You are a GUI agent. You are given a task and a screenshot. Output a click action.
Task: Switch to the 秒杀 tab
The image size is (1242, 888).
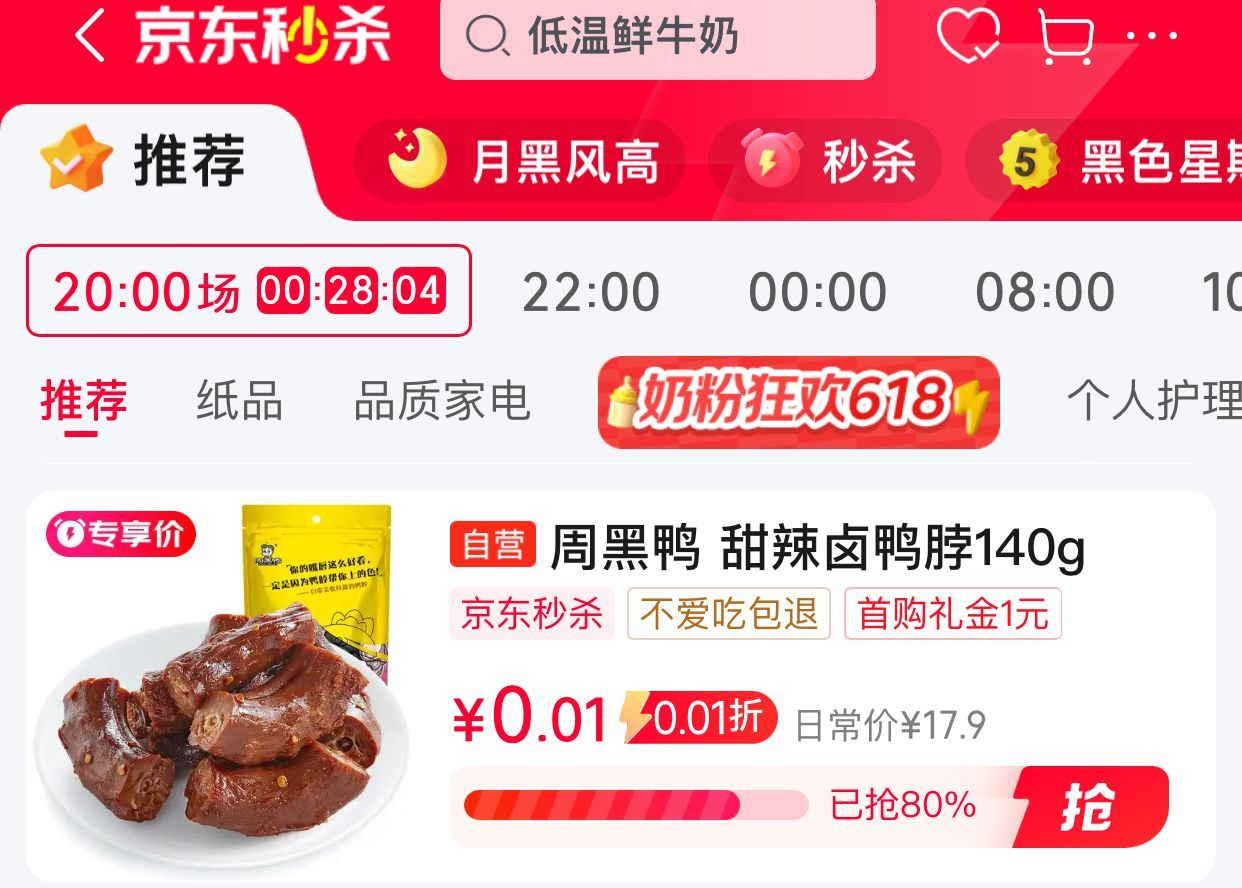tap(828, 161)
